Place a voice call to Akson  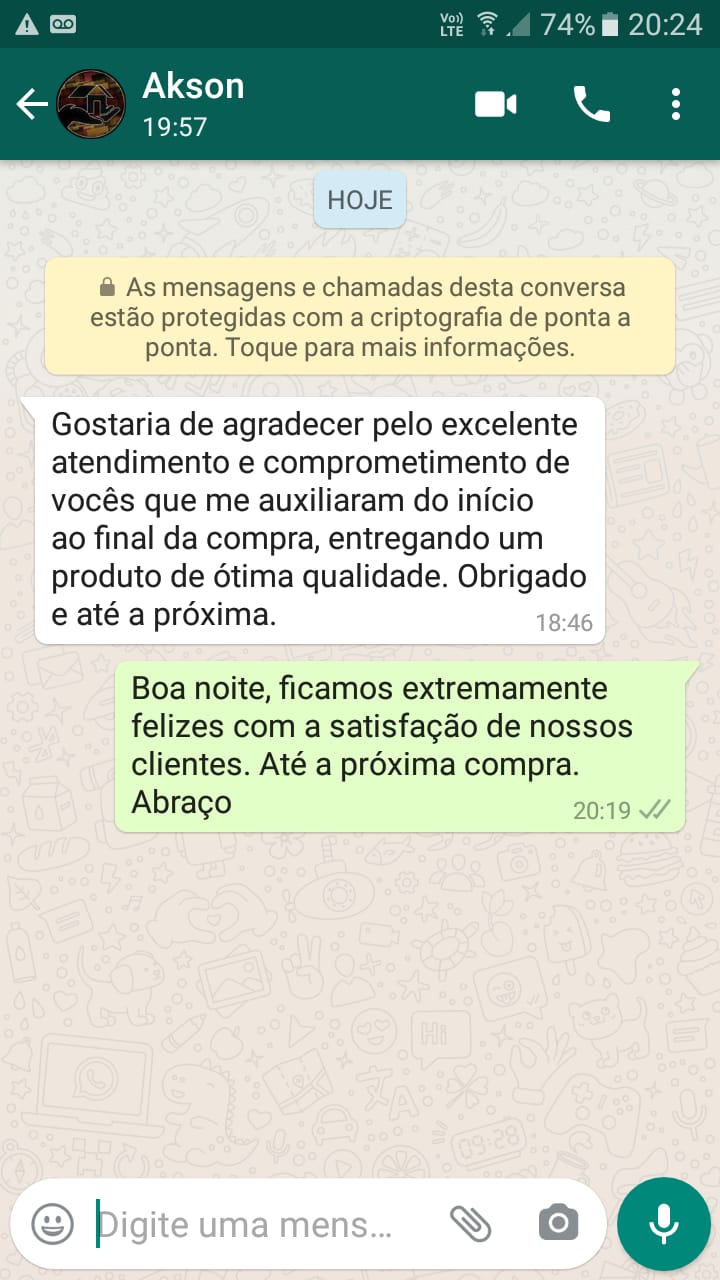click(591, 104)
